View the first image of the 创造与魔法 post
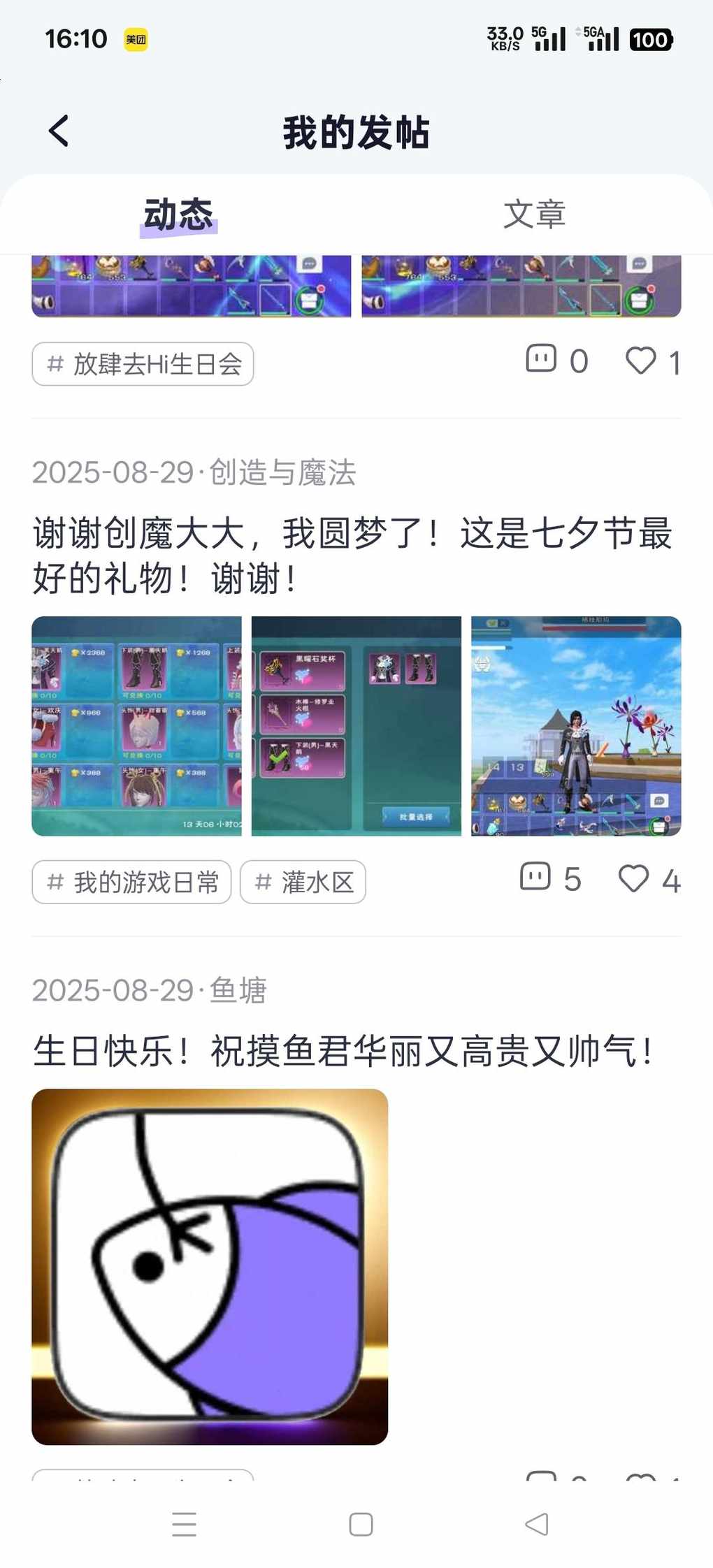Viewport: 713px width, 1568px height. 137,726
